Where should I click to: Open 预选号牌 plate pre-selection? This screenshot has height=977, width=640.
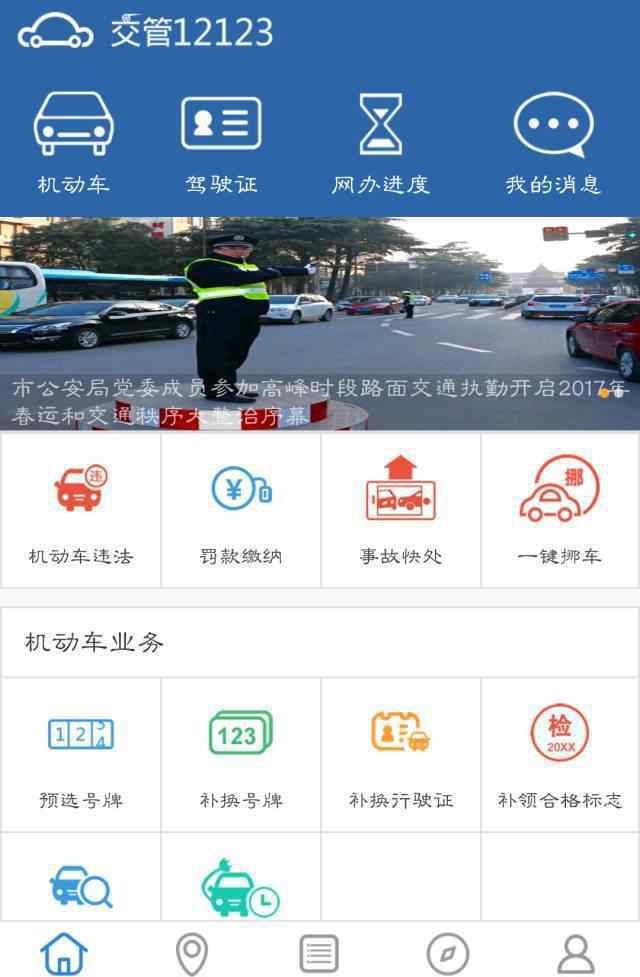point(80,755)
